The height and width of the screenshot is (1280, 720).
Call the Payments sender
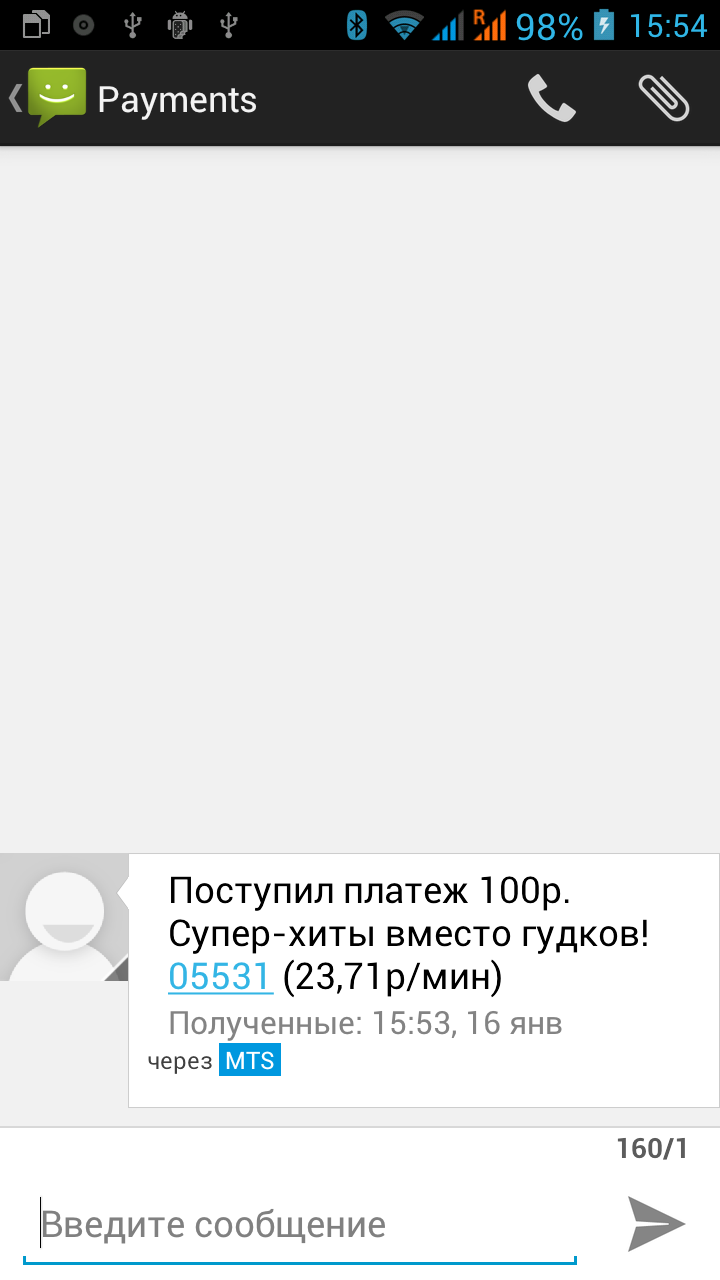[x=551, y=99]
